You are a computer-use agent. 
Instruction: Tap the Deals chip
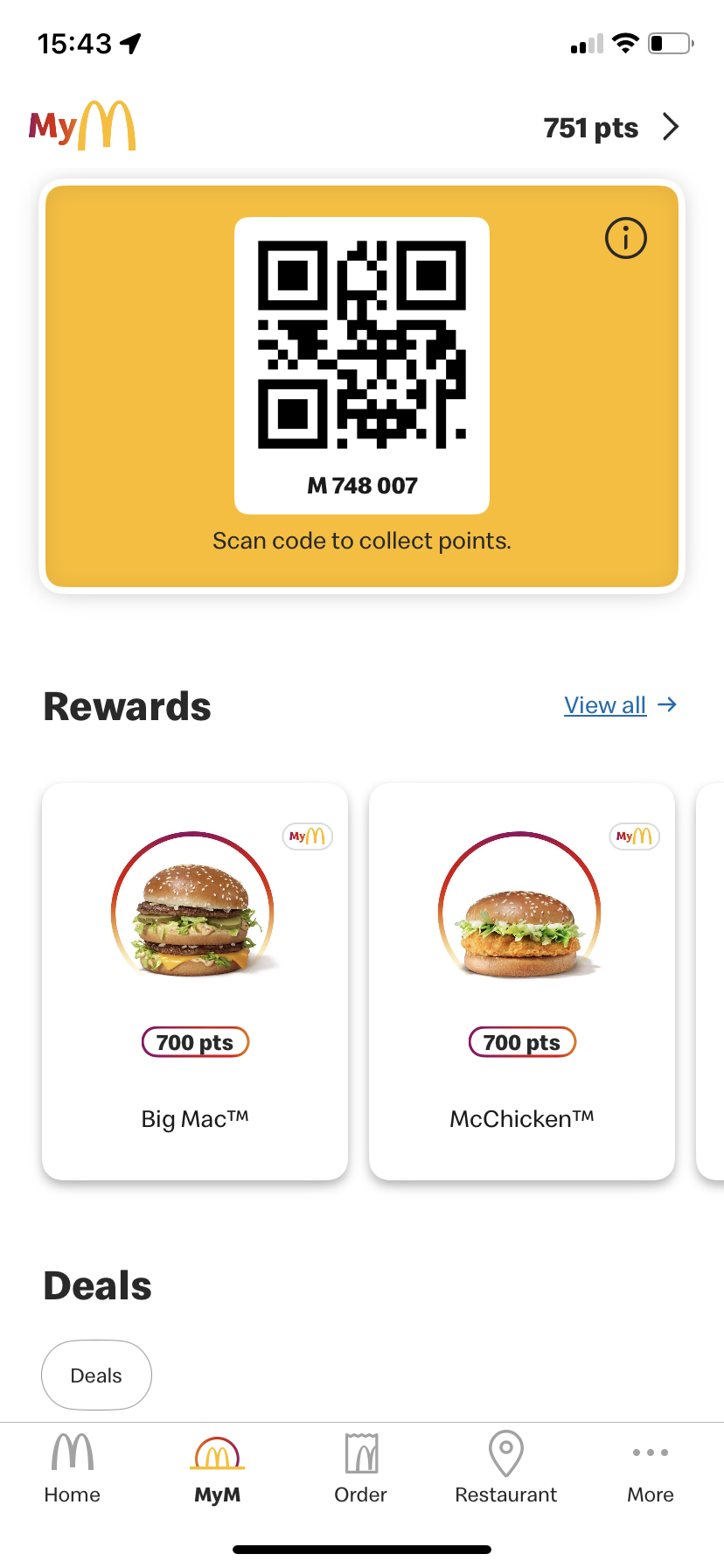coord(96,1375)
